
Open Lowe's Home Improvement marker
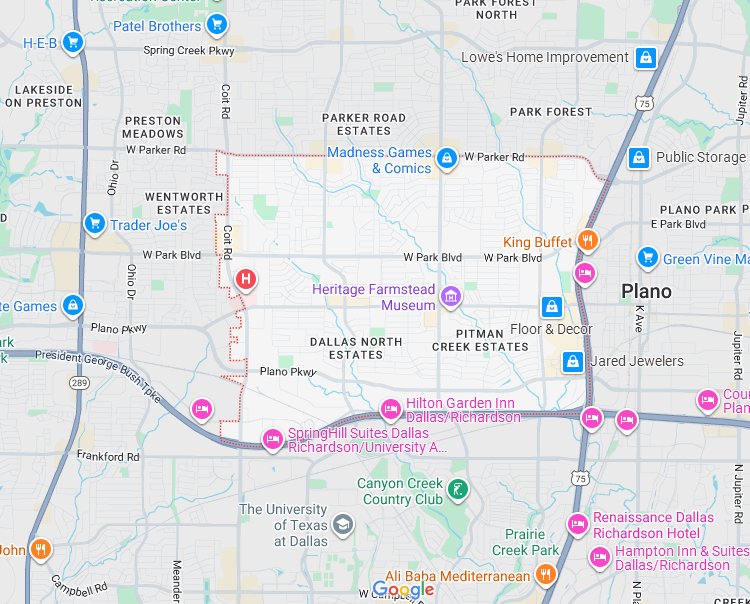coord(646,58)
